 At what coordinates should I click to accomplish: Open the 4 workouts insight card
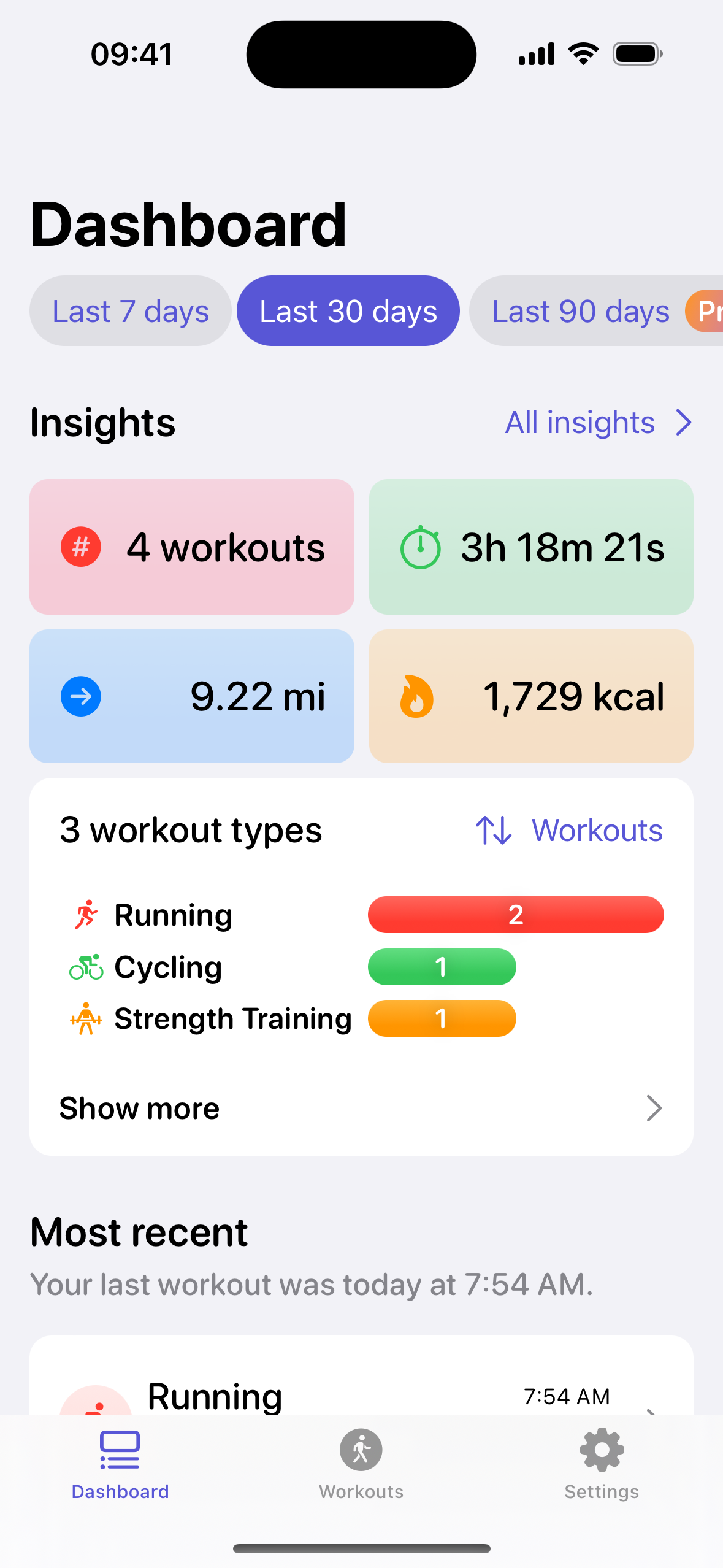pos(192,547)
